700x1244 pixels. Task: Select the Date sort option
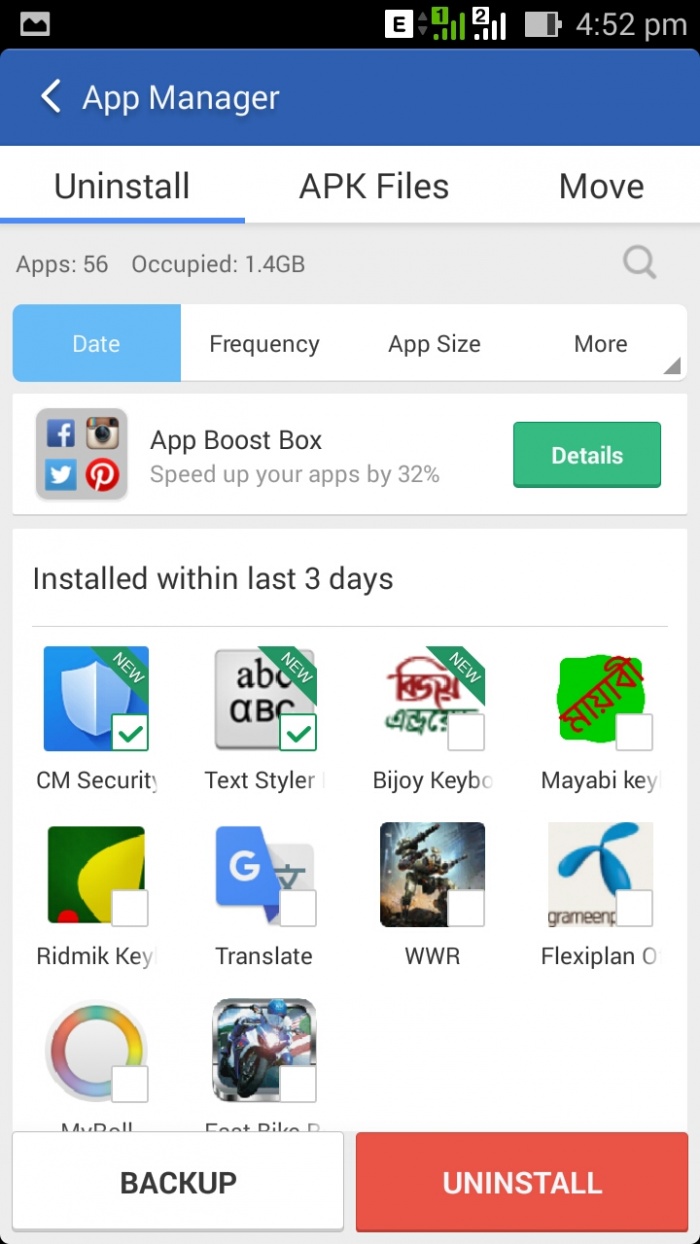point(97,344)
